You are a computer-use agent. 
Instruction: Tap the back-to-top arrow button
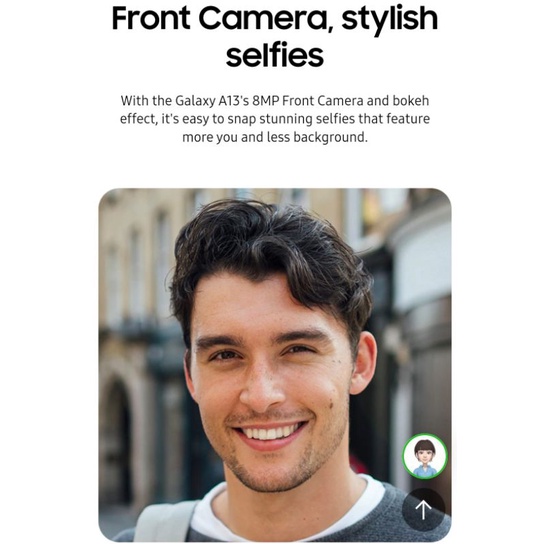[424, 509]
